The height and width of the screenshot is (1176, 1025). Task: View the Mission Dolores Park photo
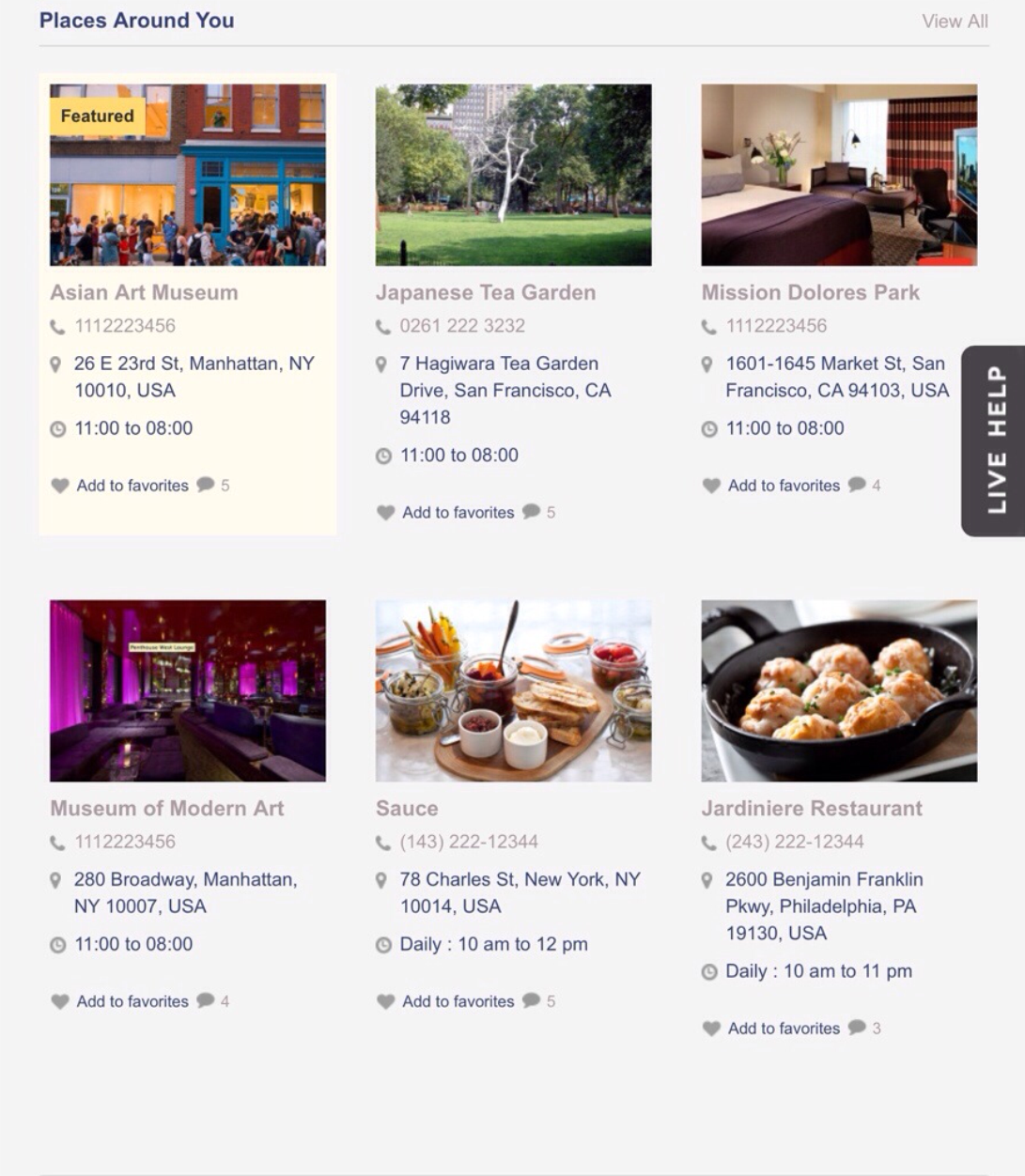click(x=839, y=176)
